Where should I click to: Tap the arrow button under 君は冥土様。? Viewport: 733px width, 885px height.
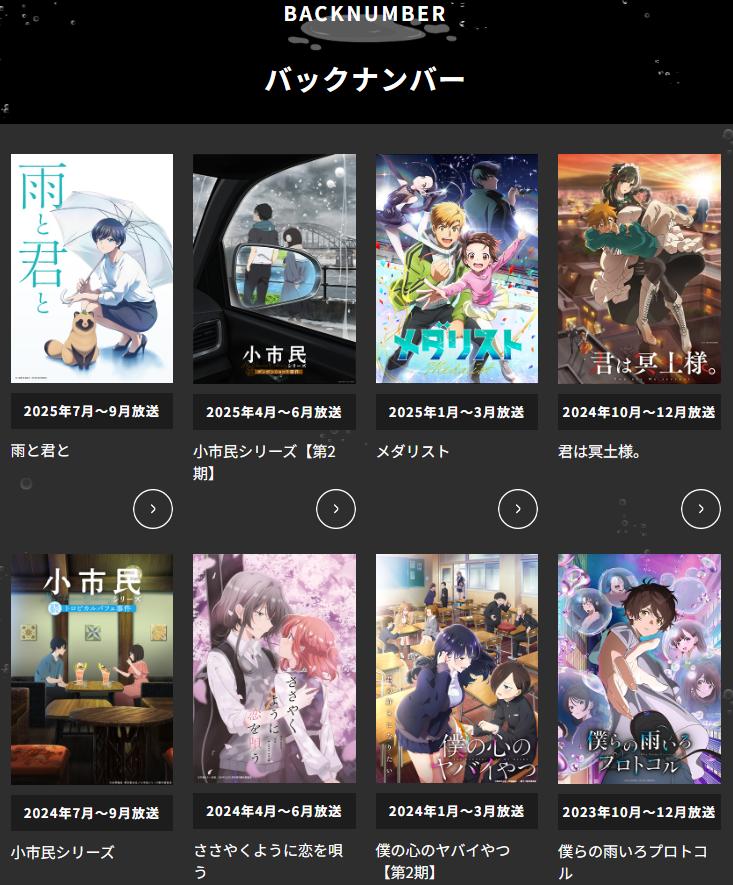(701, 508)
